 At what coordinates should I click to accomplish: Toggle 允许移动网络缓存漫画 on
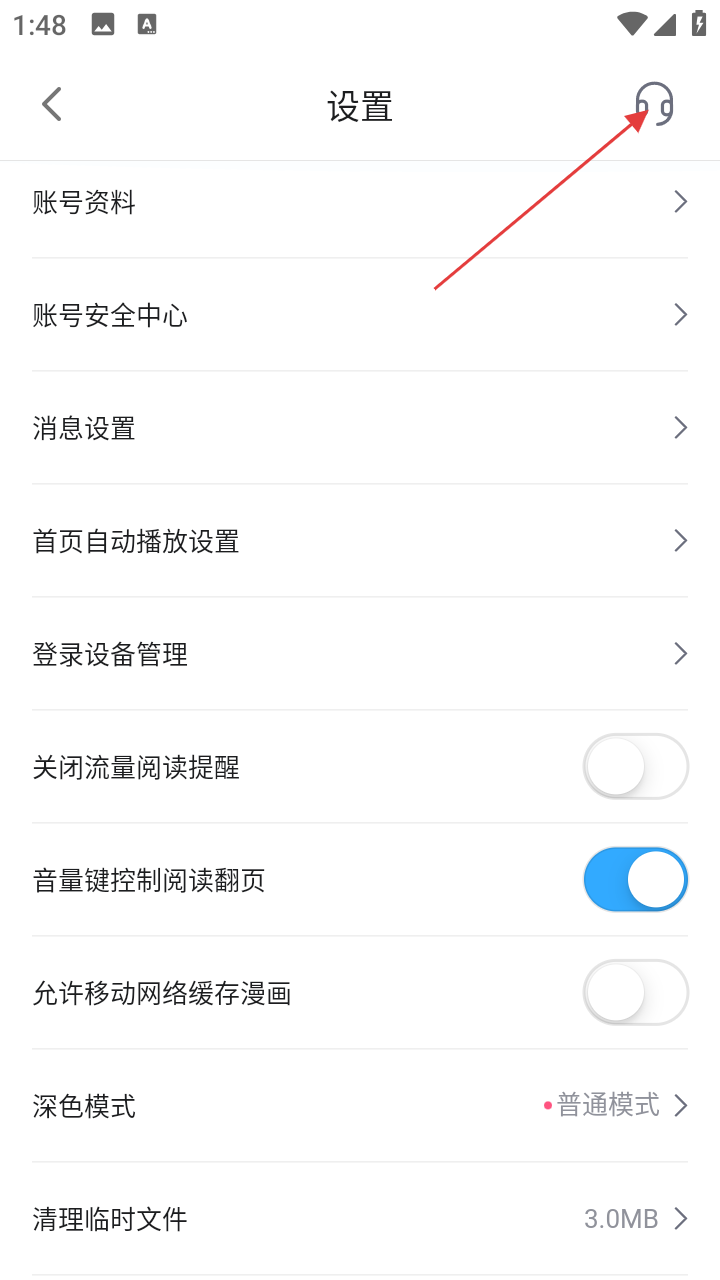coord(635,993)
